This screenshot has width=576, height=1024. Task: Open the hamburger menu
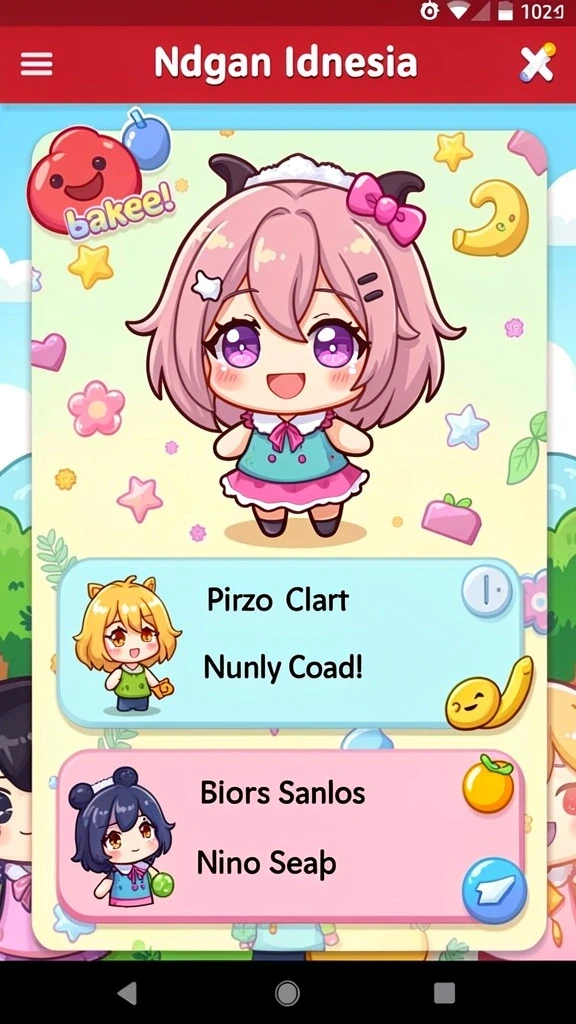coord(37,64)
